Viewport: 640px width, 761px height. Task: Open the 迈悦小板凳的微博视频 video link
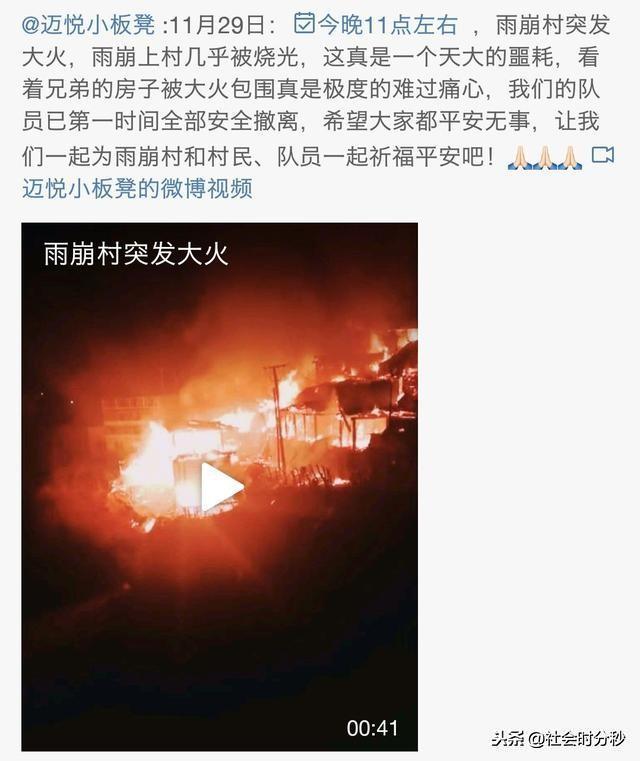click(137, 188)
